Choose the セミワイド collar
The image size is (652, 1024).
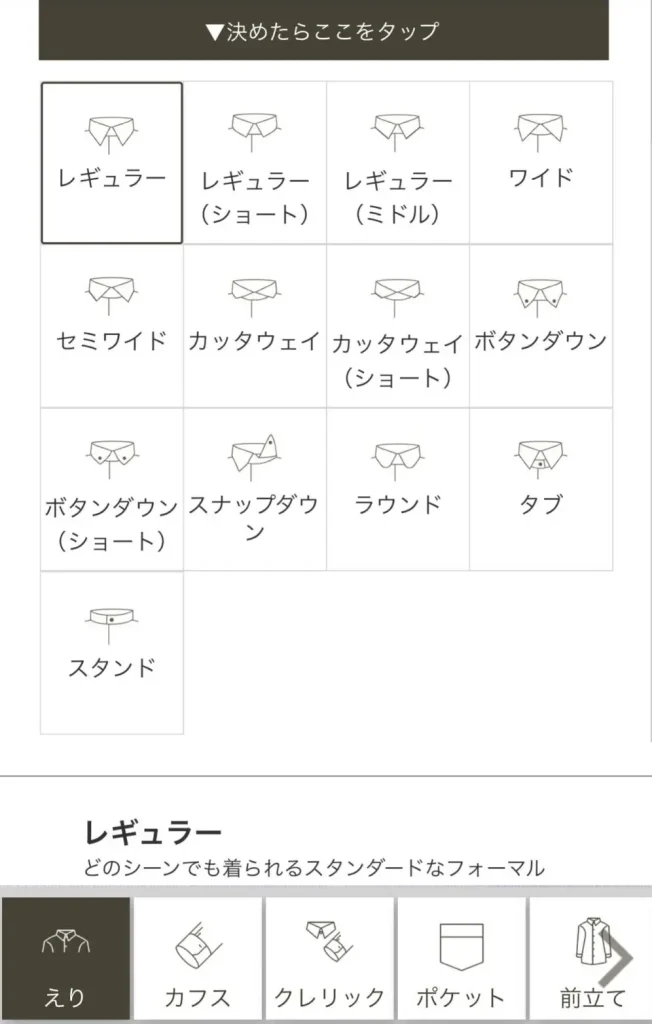pos(111,326)
